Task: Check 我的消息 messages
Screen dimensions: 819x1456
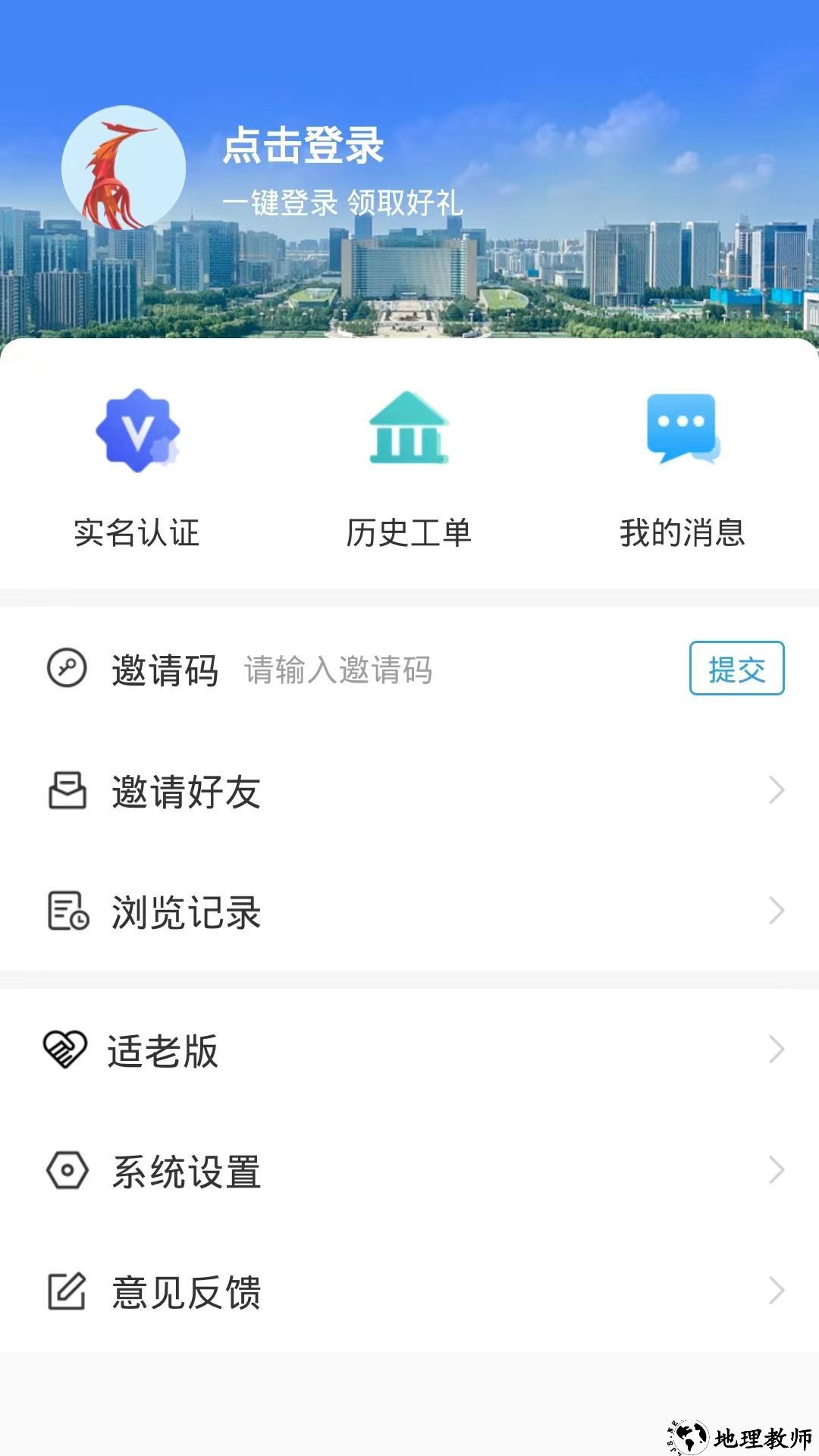Action: click(682, 467)
